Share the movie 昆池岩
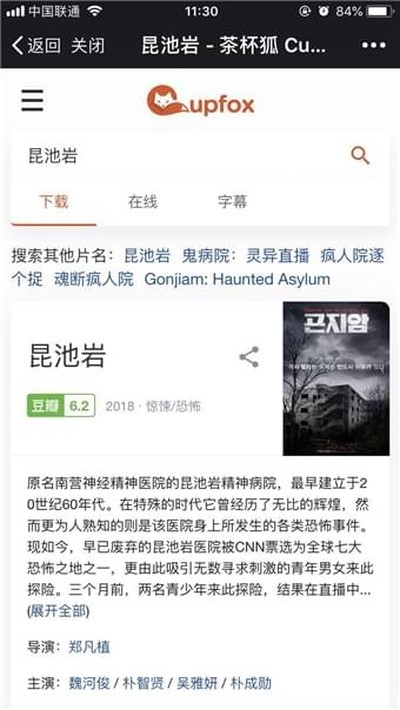Image resolution: width=400 pixels, height=710 pixels. (249, 357)
